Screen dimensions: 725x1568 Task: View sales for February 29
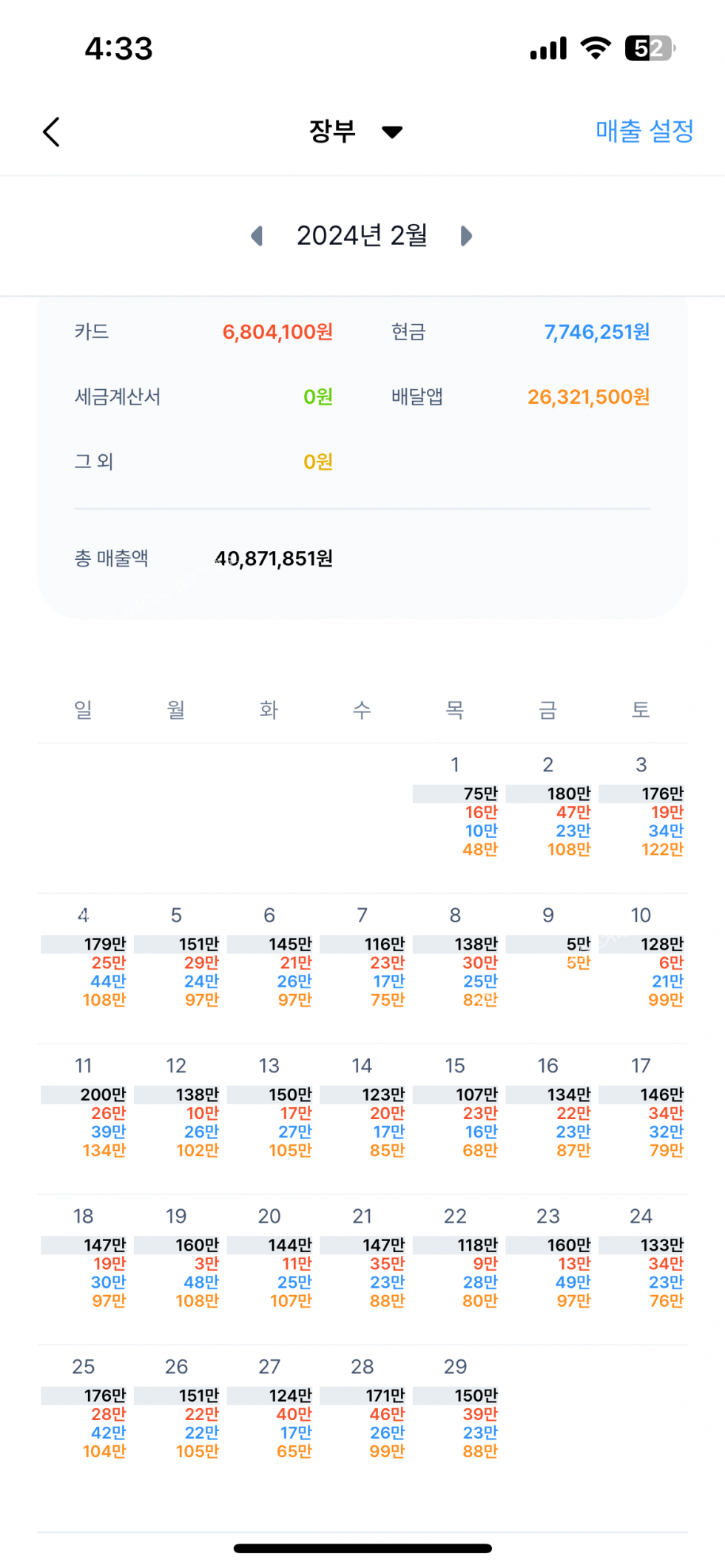pos(456,1411)
